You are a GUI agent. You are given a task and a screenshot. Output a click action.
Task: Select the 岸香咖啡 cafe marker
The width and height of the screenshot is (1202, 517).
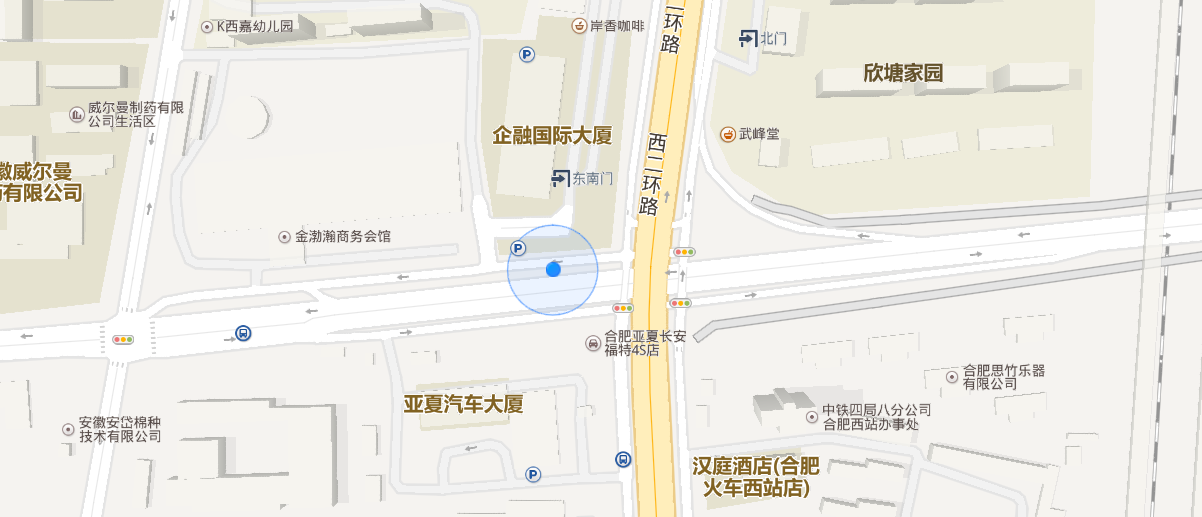[x=578, y=26]
